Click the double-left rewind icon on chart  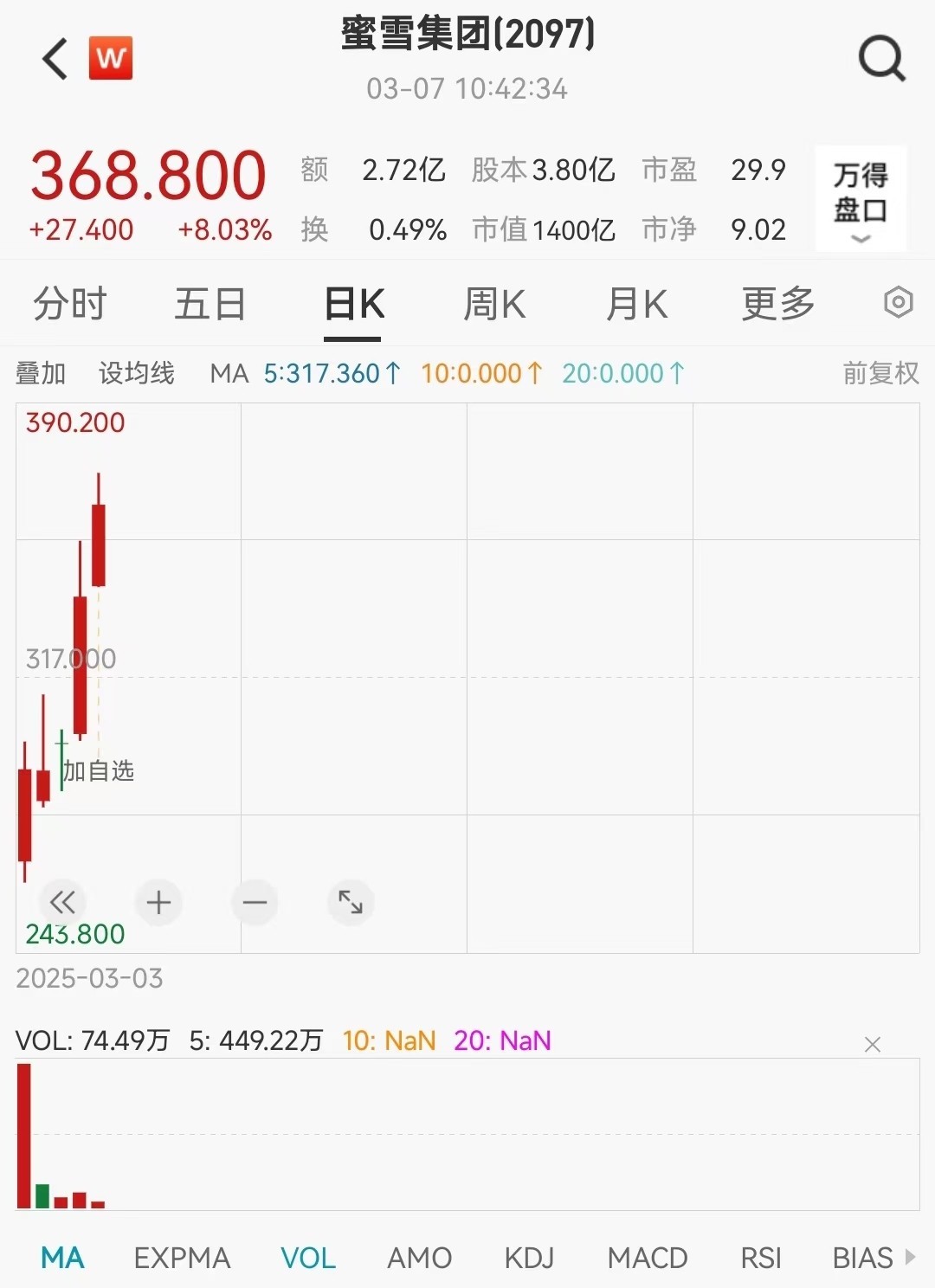tap(62, 902)
